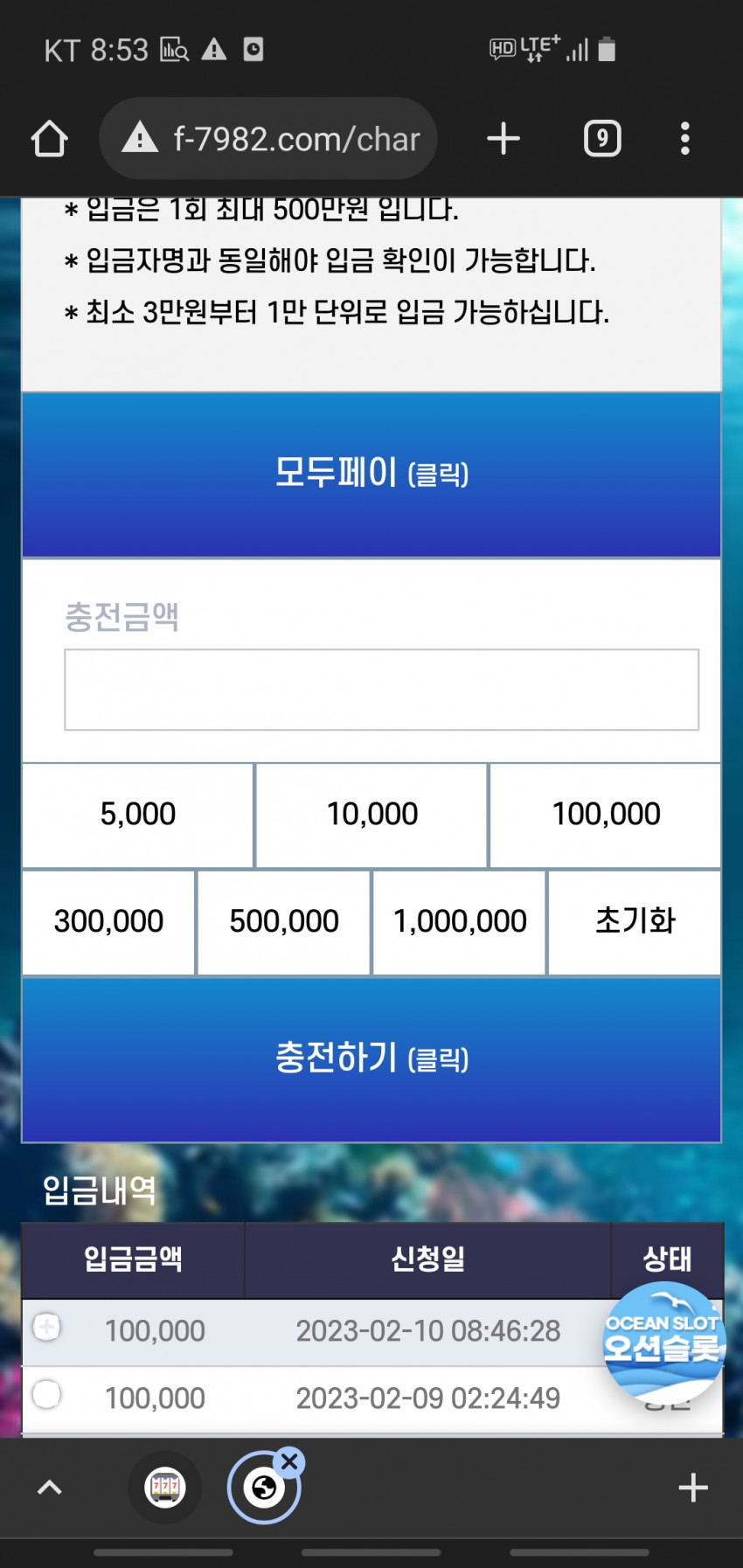
Task: Tap the f-7982.com address bar
Action: click(x=268, y=139)
